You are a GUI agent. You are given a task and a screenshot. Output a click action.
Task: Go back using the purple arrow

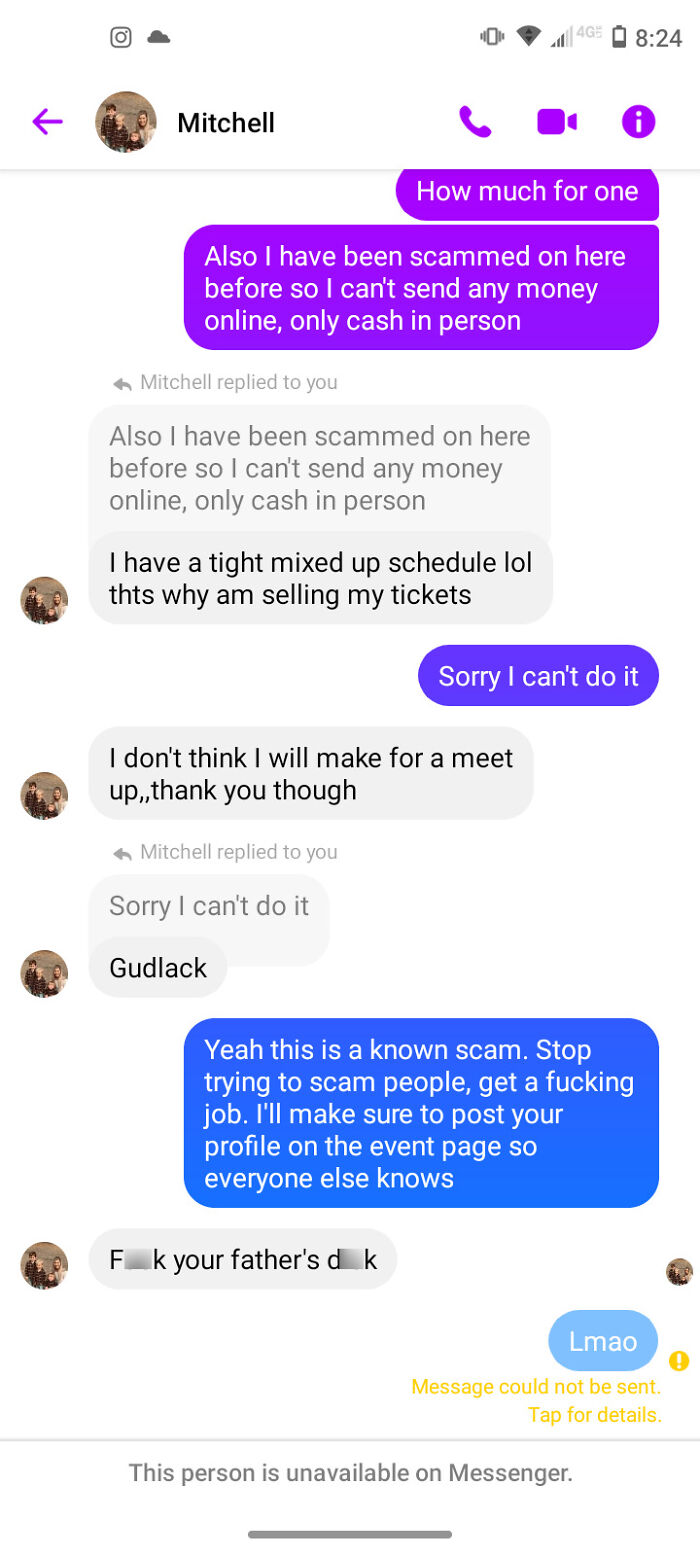click(47, 122)
